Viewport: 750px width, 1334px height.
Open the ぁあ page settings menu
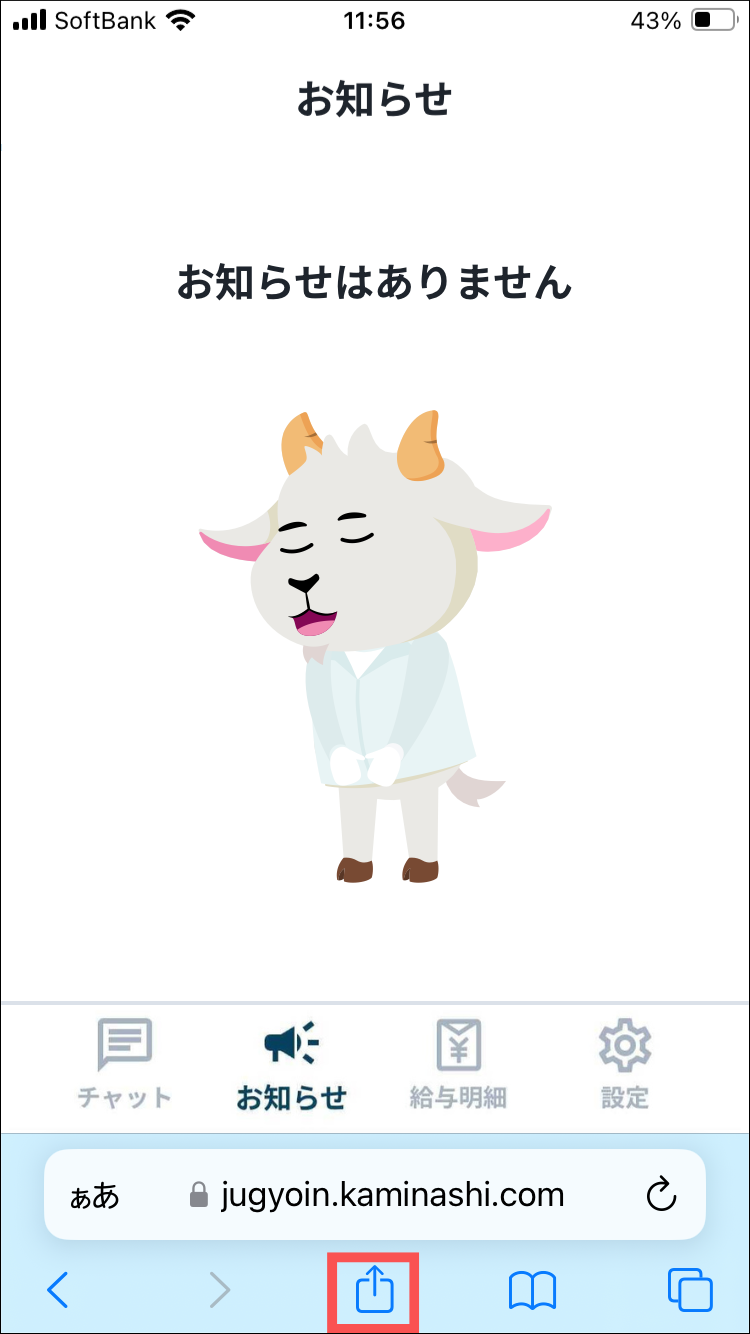pos(94,1195)
